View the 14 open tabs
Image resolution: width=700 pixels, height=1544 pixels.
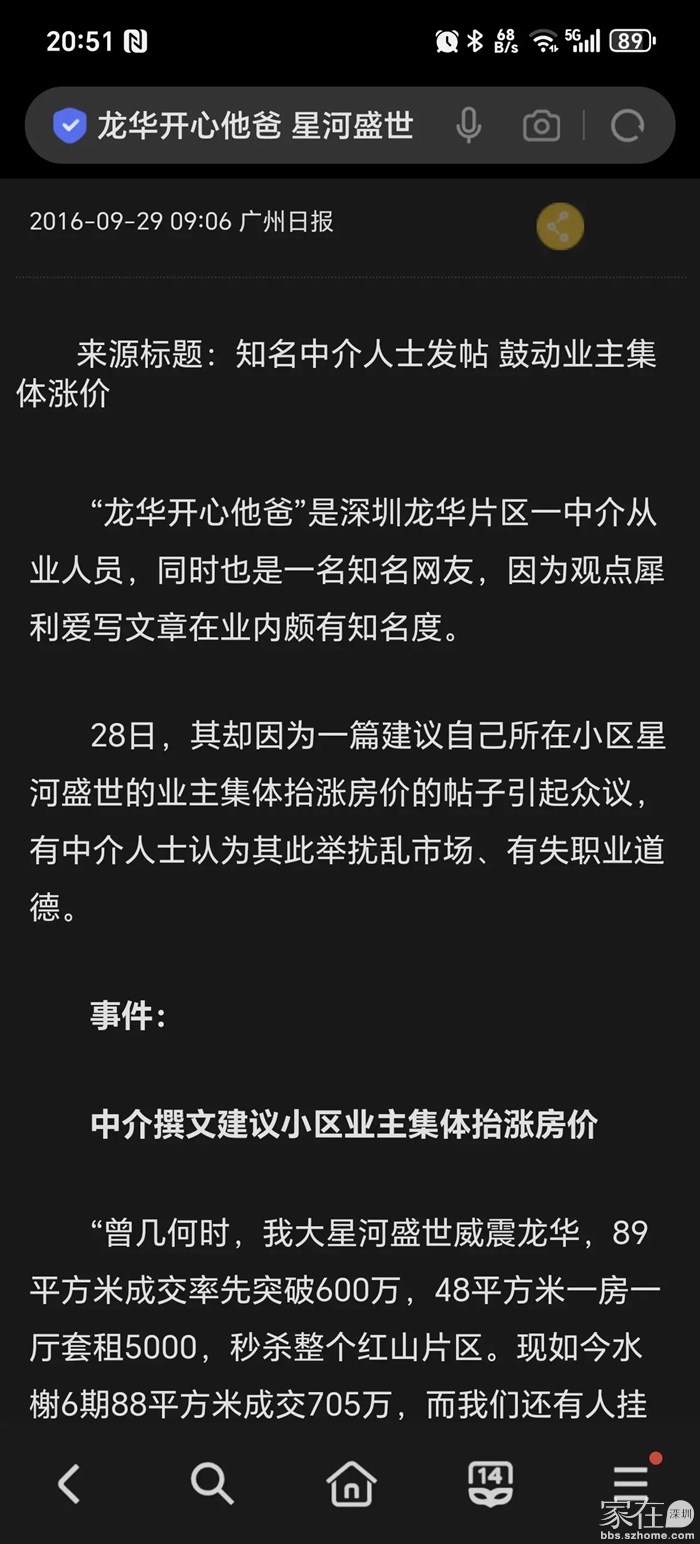(x=490, y=1482)
